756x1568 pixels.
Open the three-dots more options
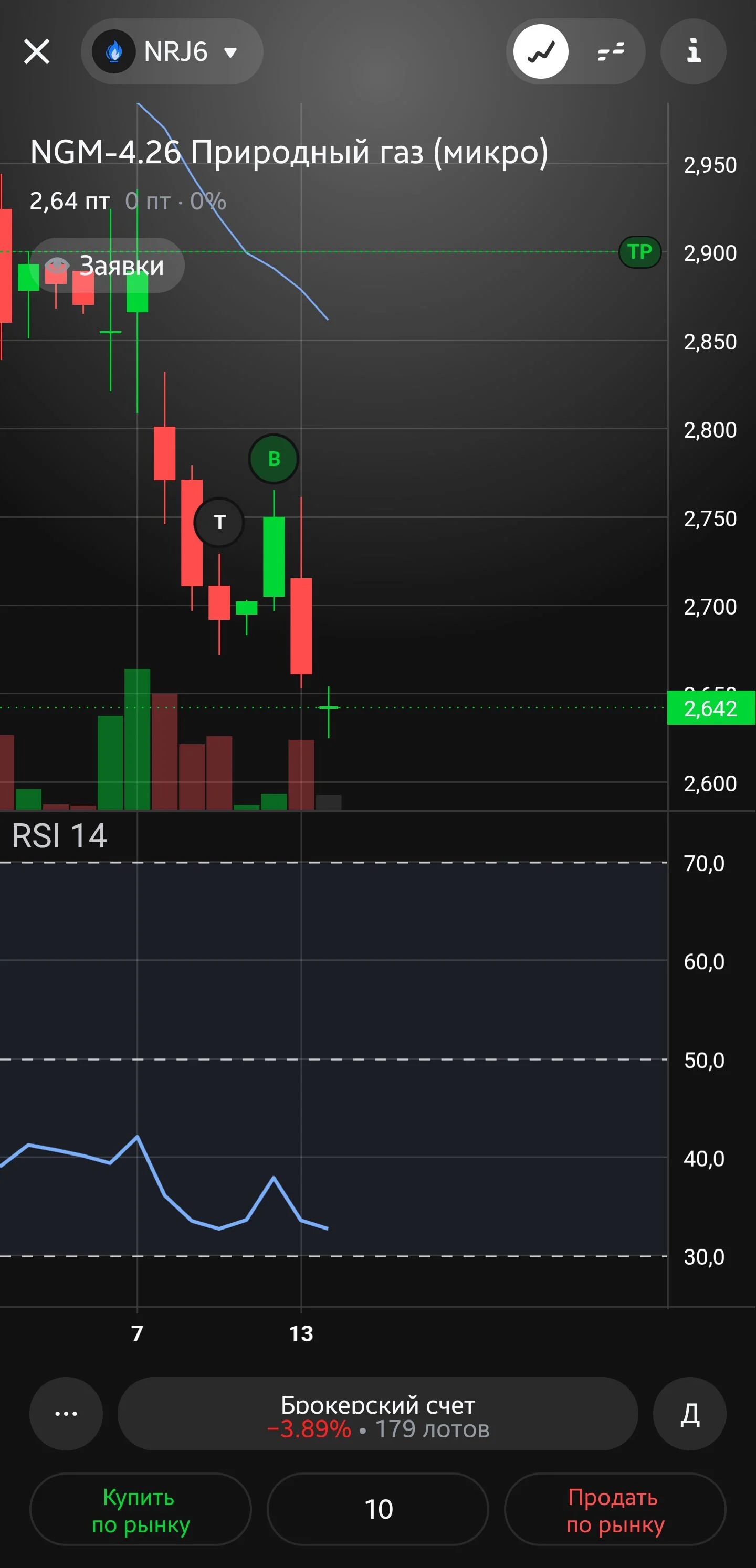pos(66,1413)
